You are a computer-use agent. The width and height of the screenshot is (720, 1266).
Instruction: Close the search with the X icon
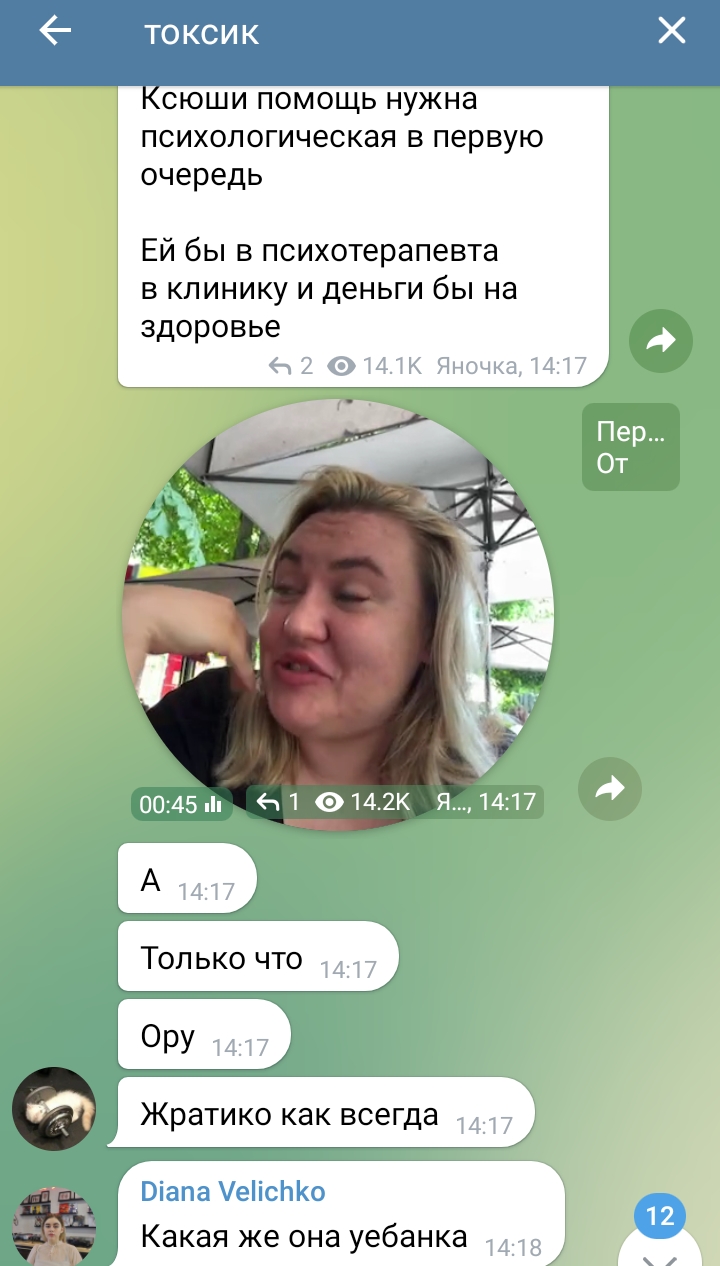671,32
